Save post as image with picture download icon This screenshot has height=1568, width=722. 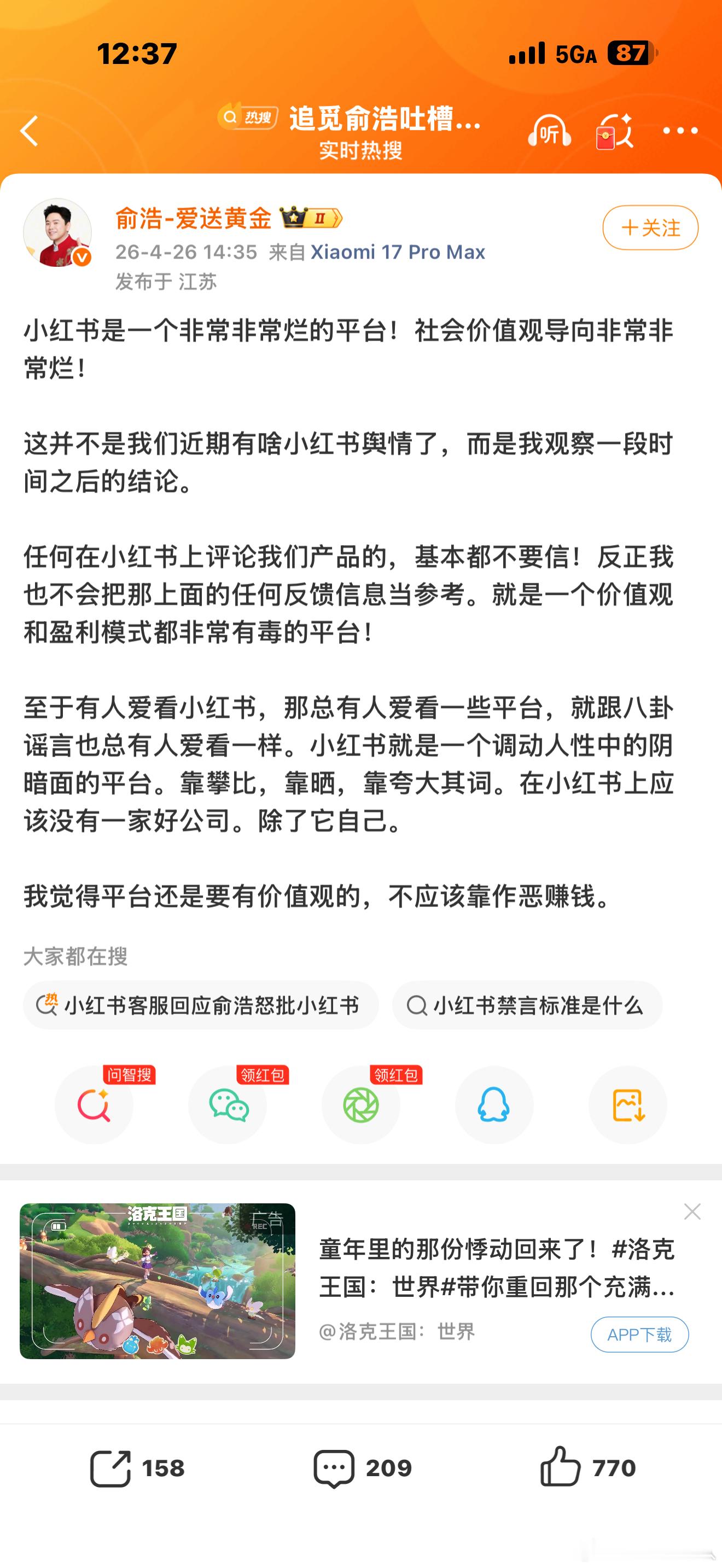click(627, 1105)
